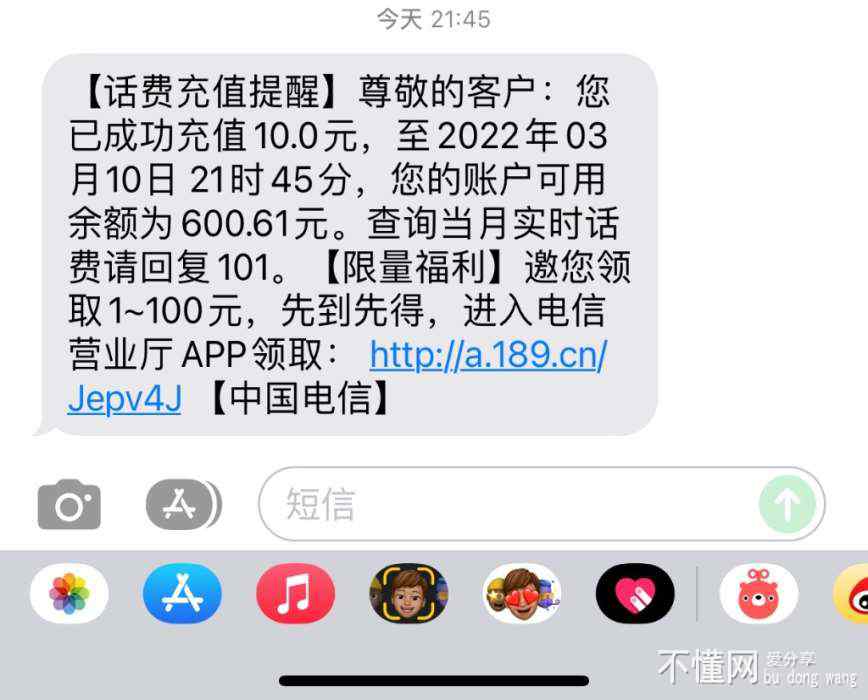Image resolution: width=868 pixels, height=700 pixels.
Task: Open Digital Touch heart icon
Action: pyautogui.click(x=635, y=594)
